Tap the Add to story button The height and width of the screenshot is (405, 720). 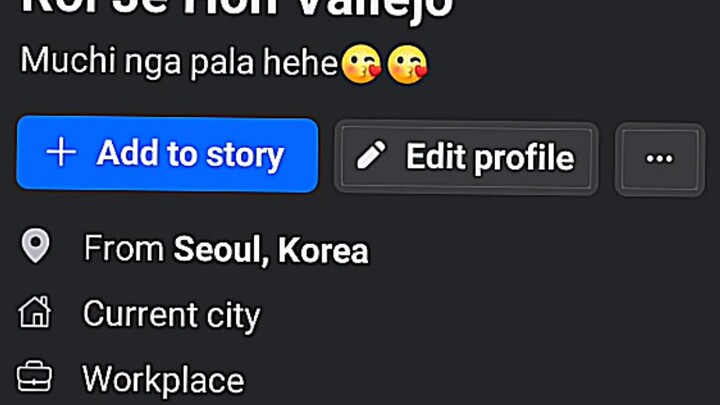(x=167, y=154)
